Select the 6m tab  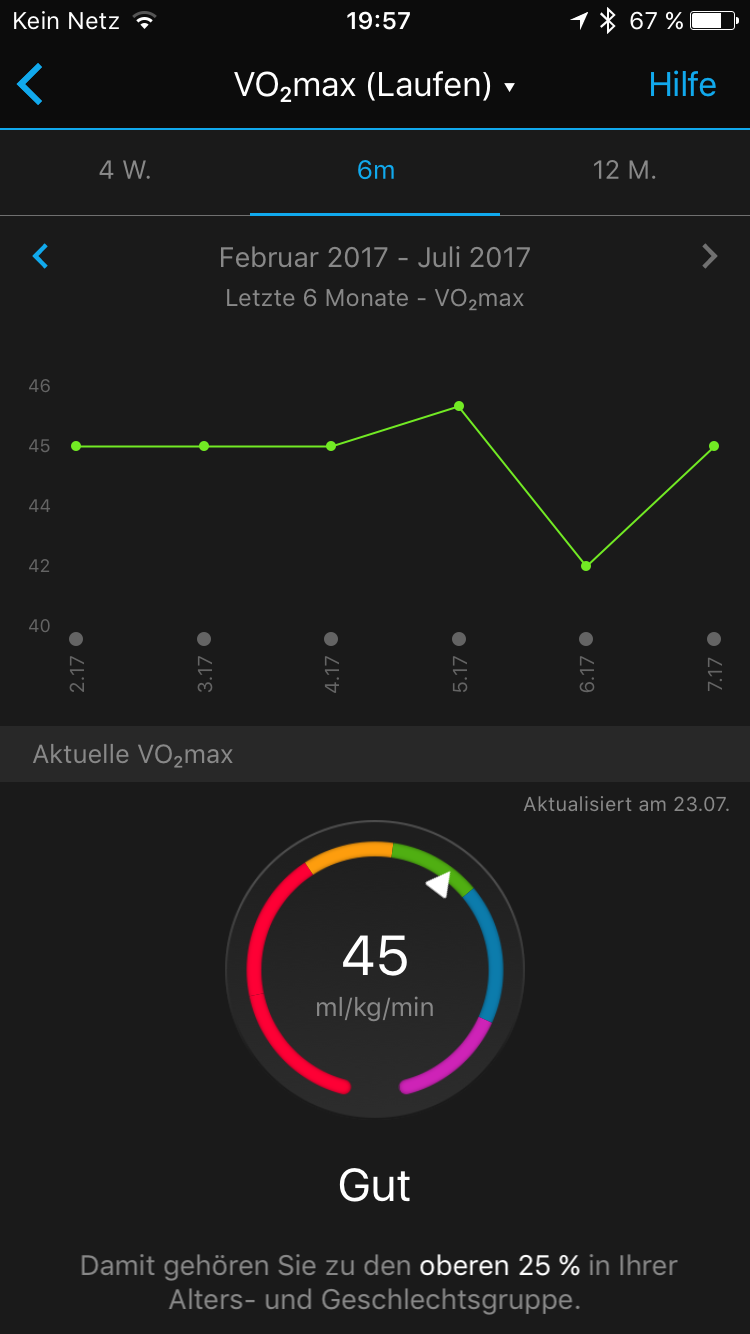(375, 171)
